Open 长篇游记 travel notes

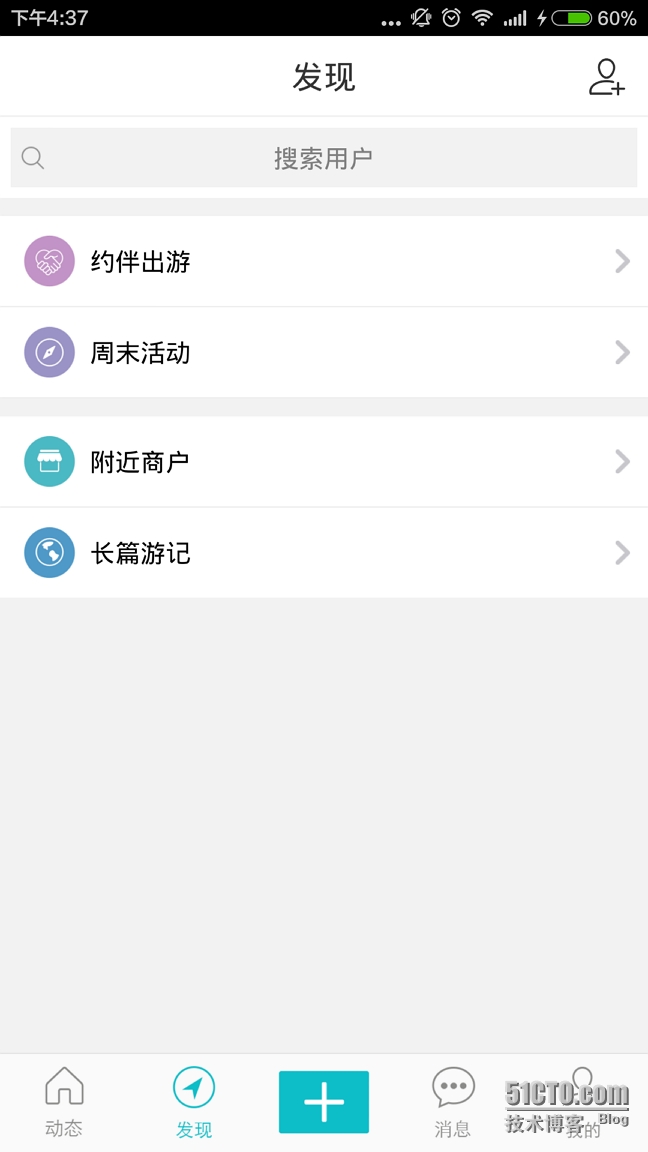[x=324, y=553]
